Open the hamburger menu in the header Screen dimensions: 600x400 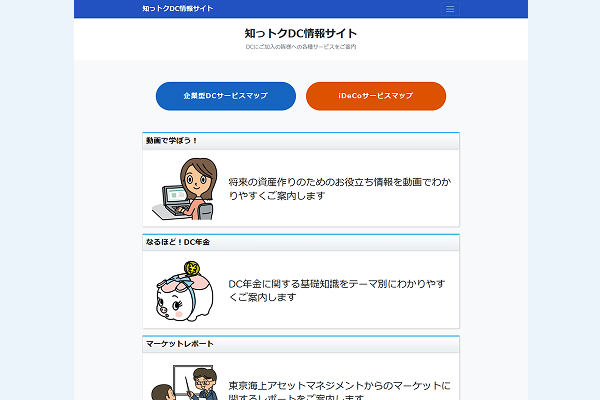click(x=450, y=9)
